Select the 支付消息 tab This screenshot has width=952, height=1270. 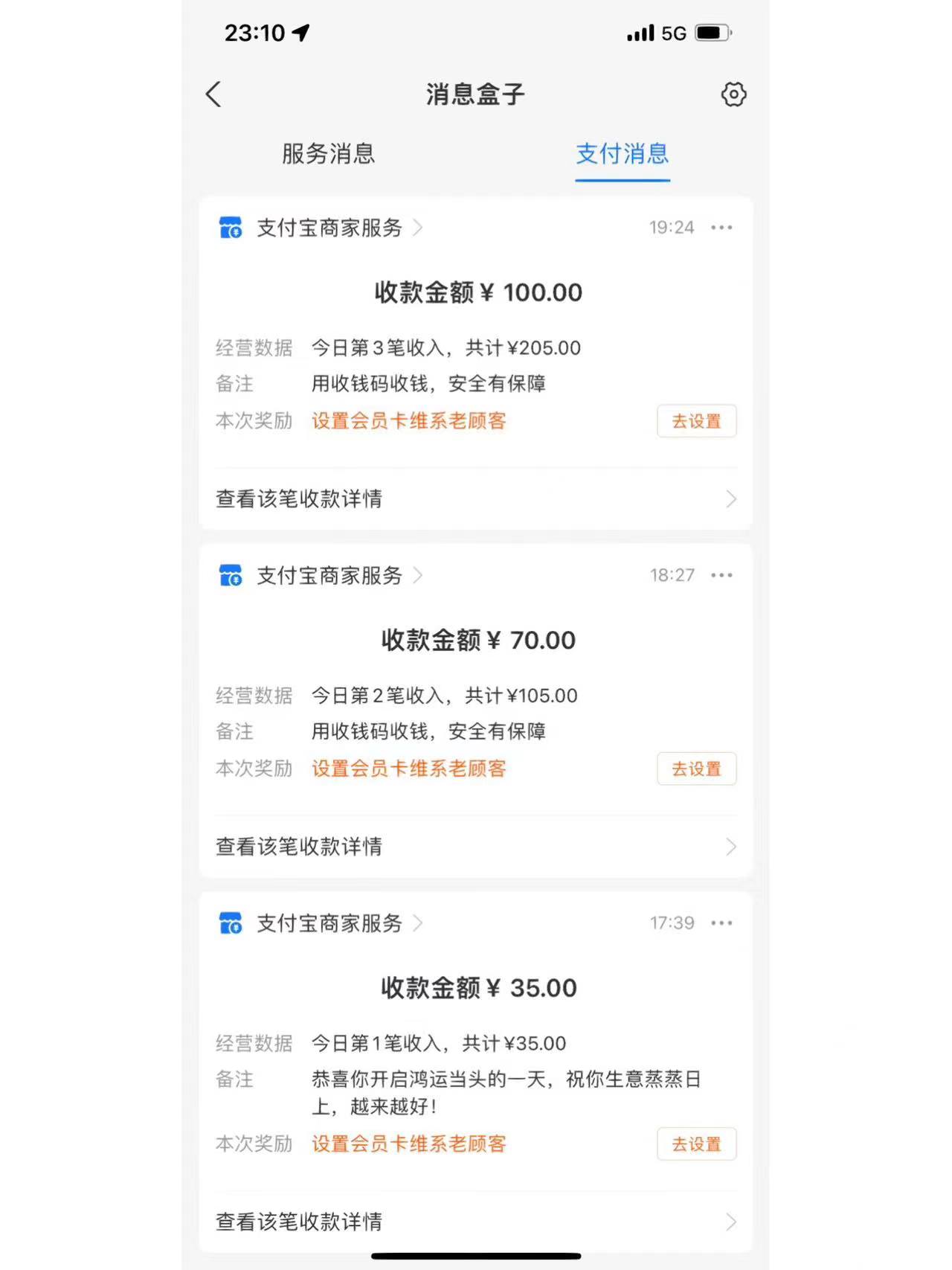pos(622,155)
